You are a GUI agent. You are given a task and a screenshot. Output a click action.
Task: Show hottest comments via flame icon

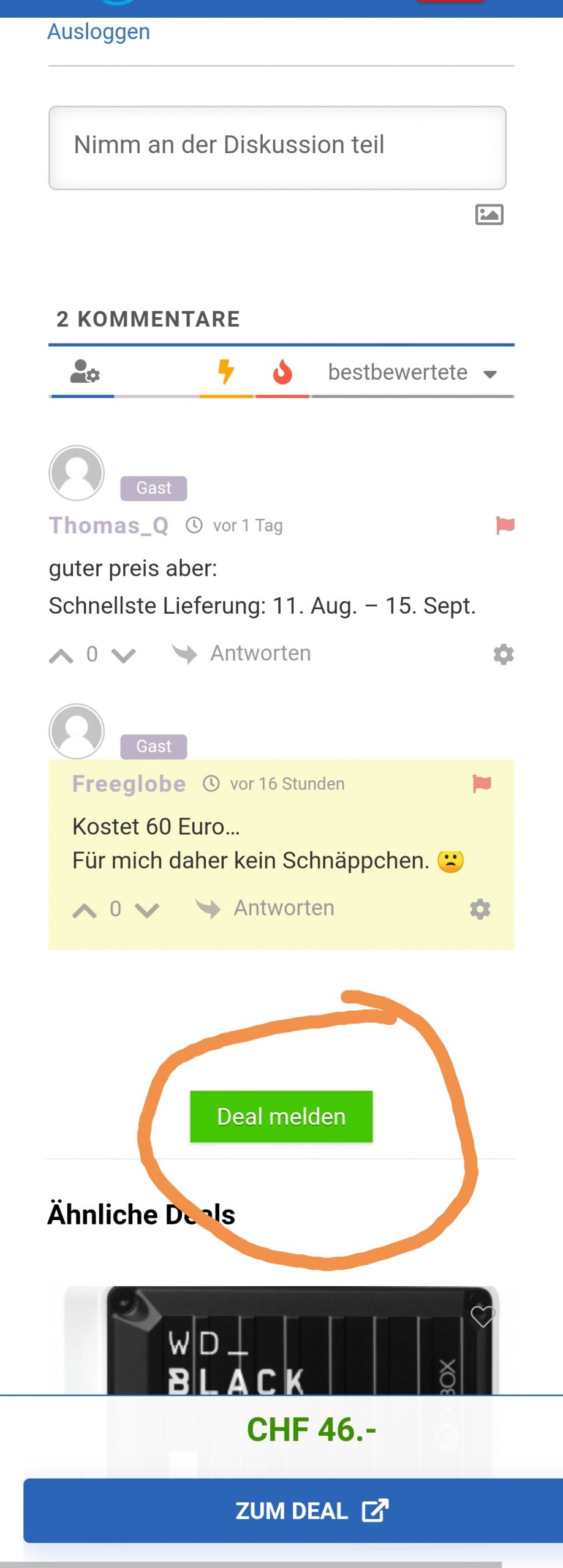point(282,372)
